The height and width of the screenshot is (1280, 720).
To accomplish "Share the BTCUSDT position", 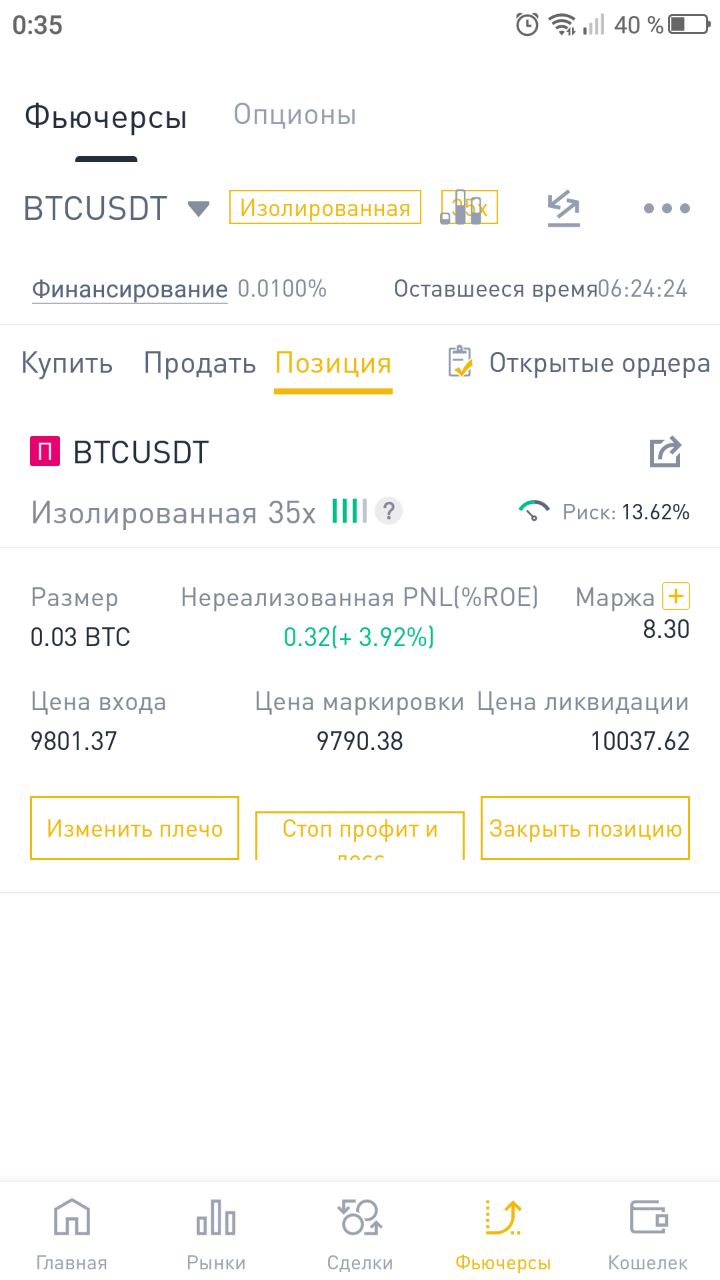I will pos(665,452).
